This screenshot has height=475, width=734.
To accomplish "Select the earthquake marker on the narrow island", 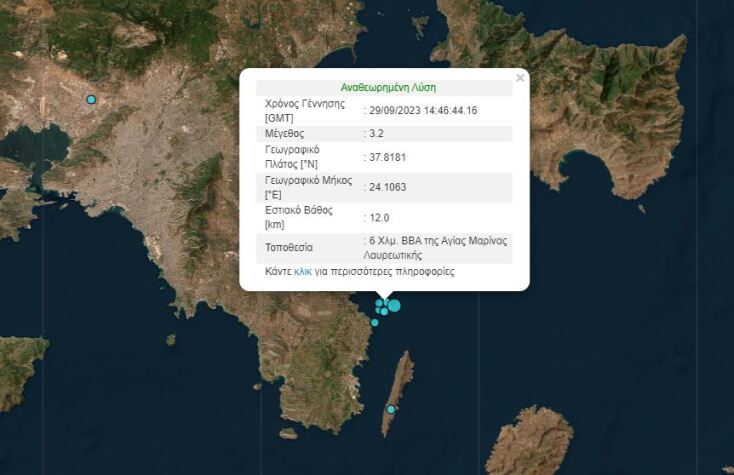I will pos(391,409).
